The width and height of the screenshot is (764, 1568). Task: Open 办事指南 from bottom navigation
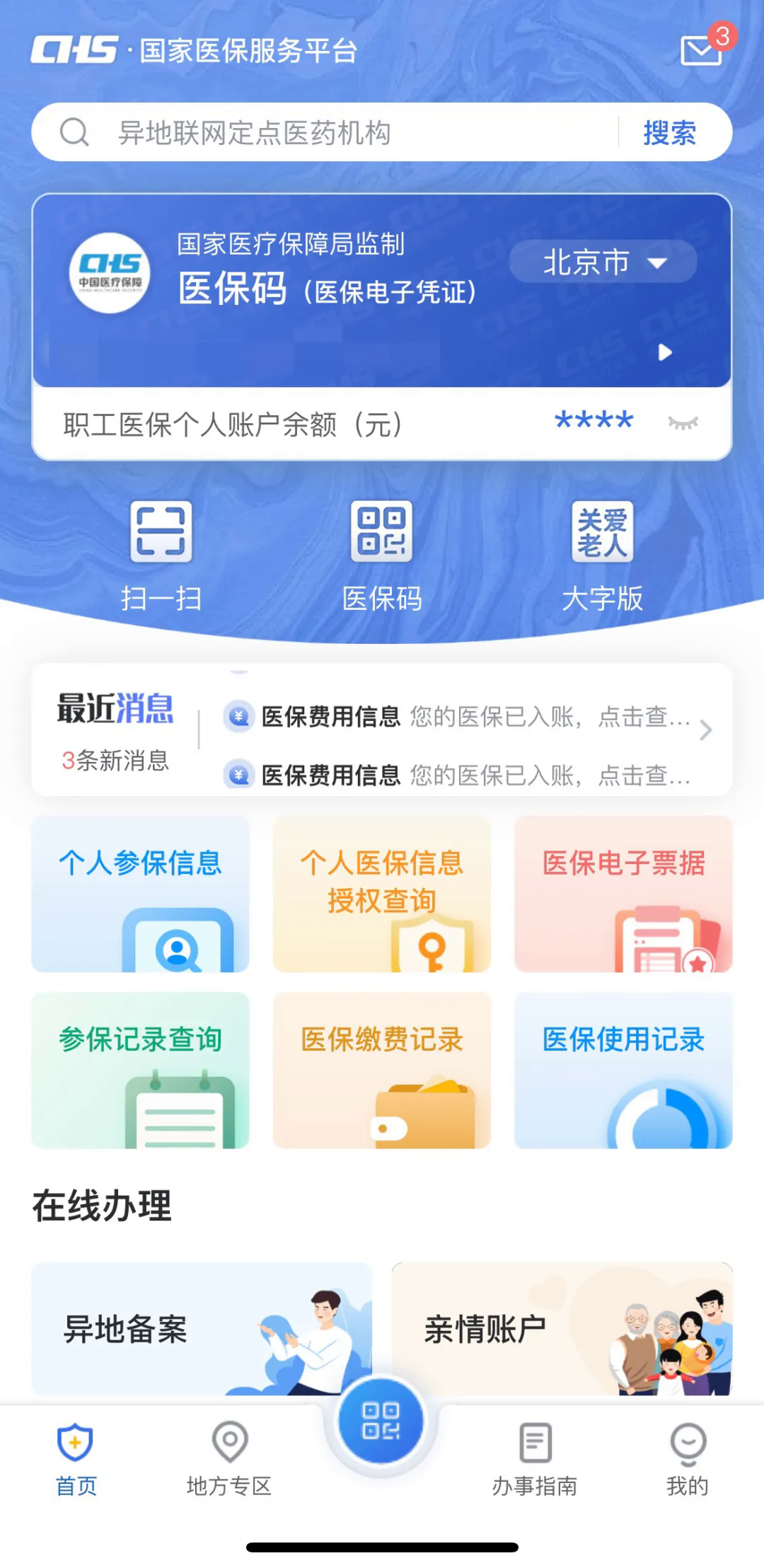click(536, 1458)
